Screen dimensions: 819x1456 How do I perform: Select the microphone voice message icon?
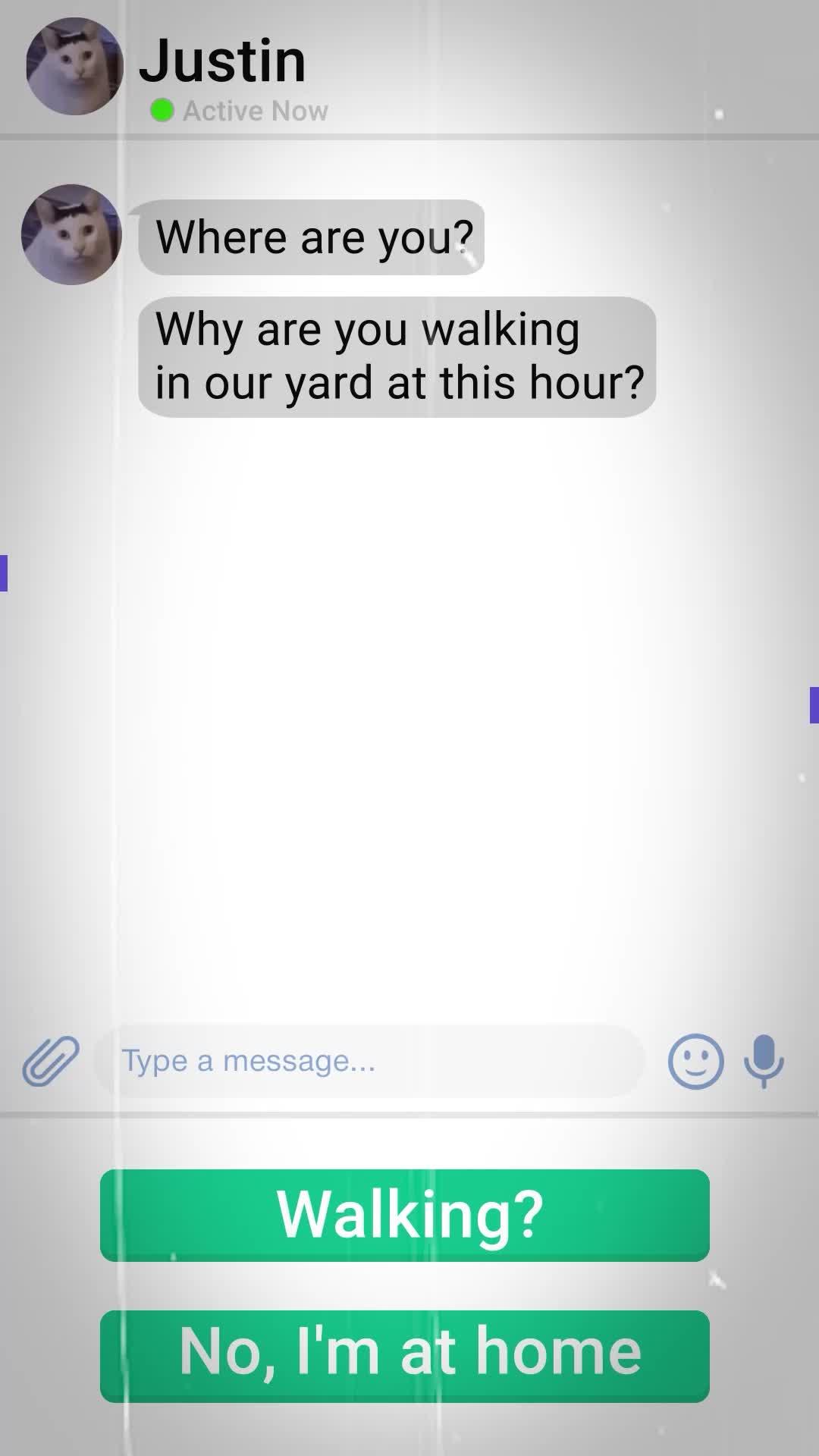click(764, 1061)
